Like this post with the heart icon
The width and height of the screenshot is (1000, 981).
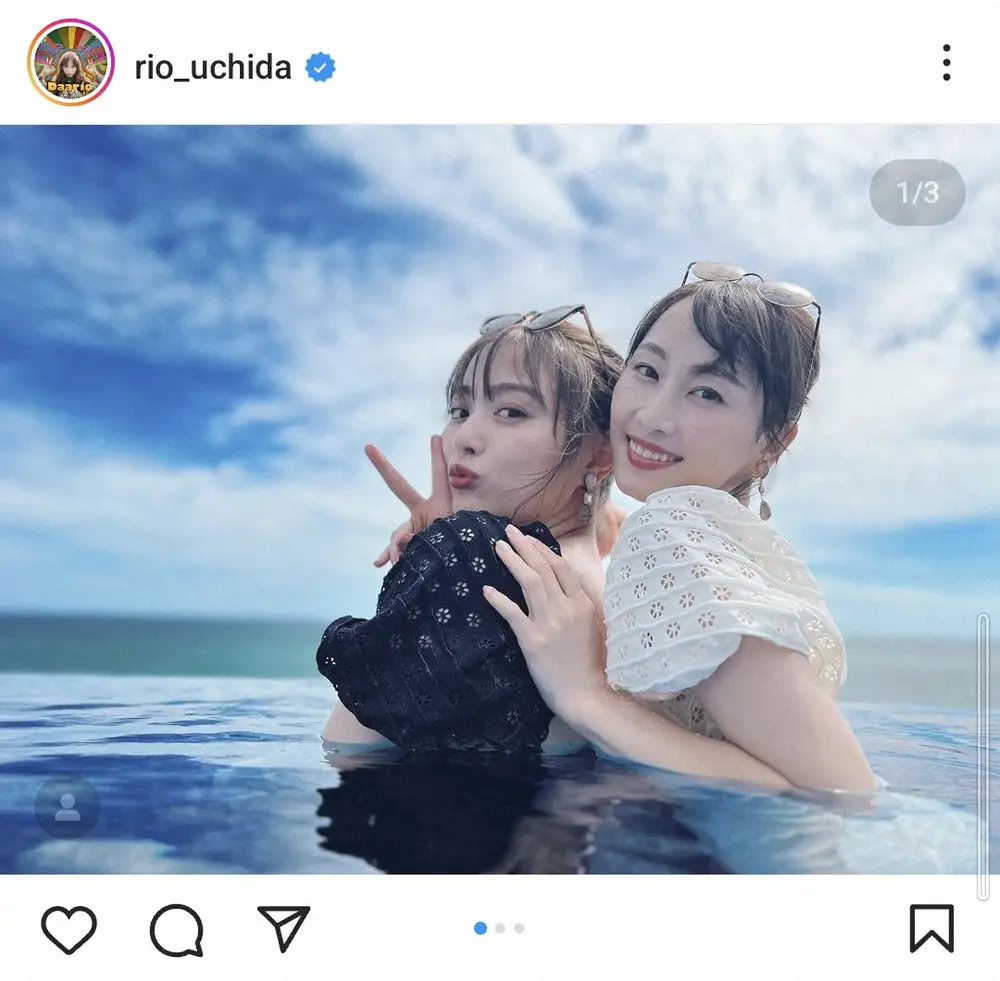tap(69, 929)
